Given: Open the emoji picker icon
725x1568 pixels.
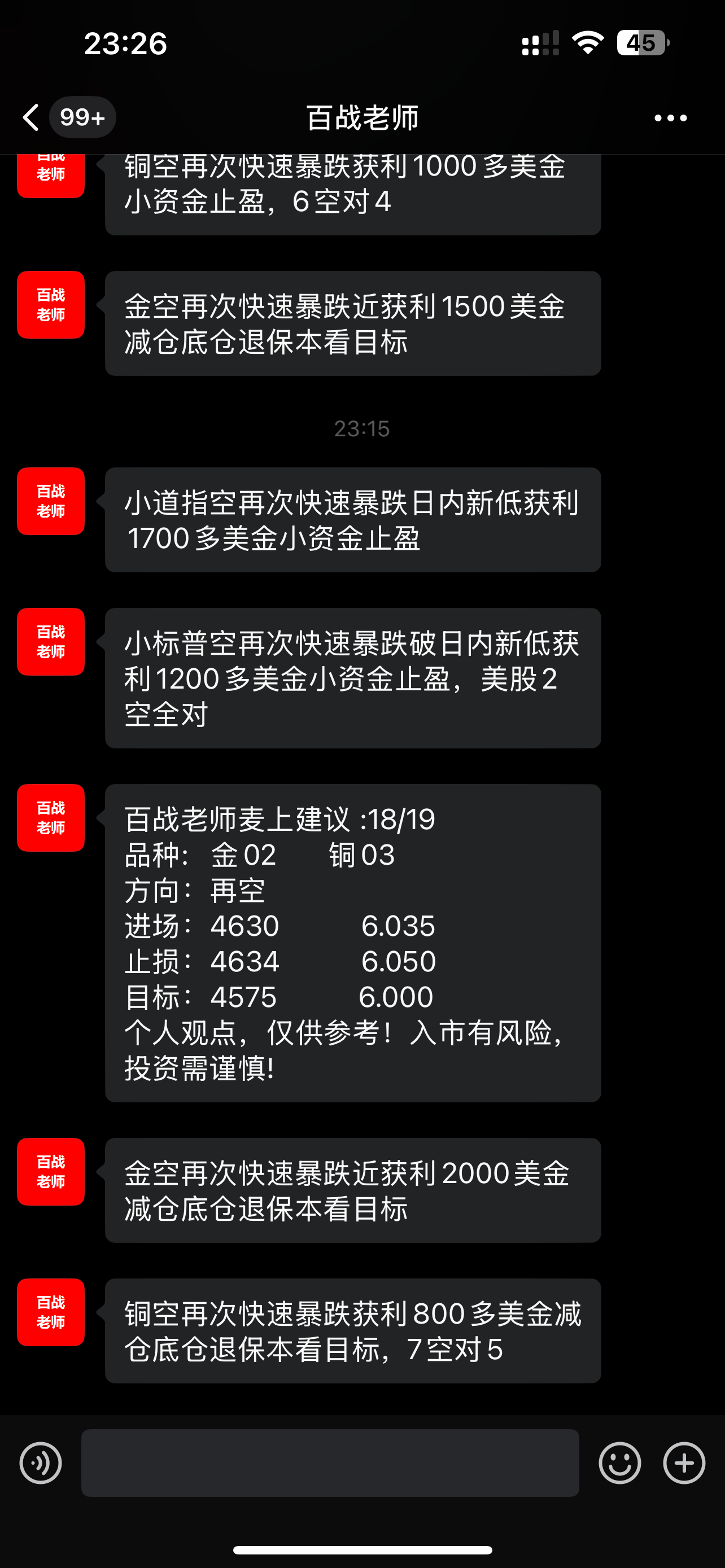Looking at the screenshot, I should coord(619,1464).
